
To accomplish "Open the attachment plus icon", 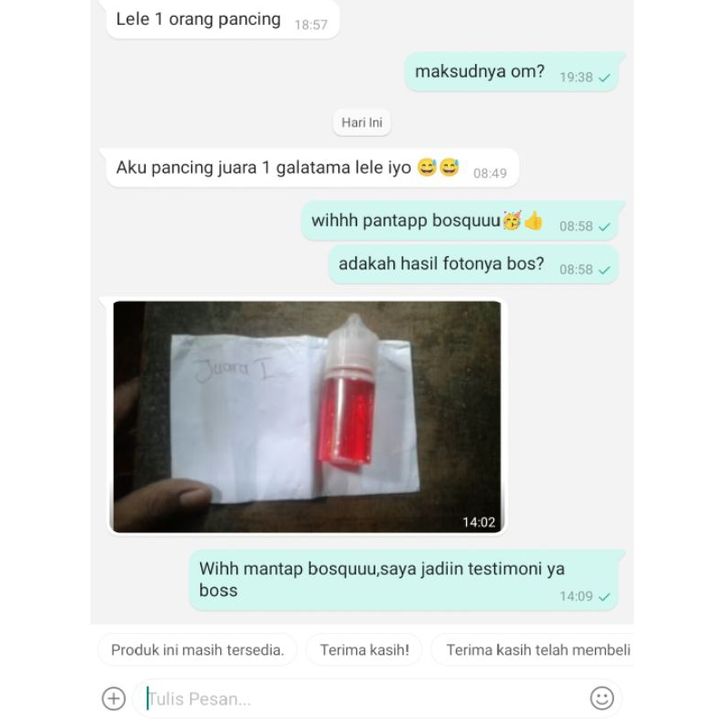I will pyautogui.click(x=114, y=698).
